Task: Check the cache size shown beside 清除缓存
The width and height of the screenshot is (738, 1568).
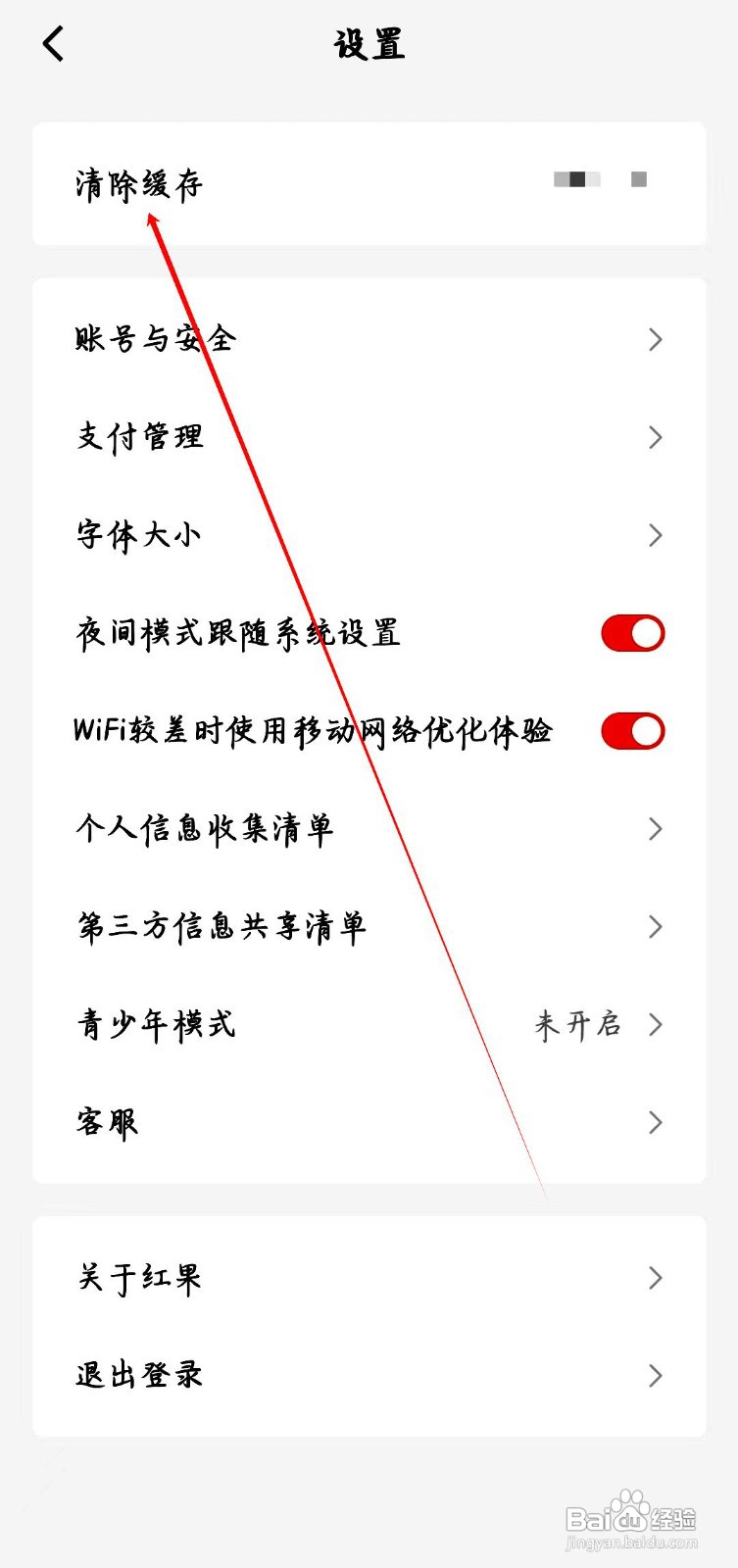Action: (x=598, y=180)
